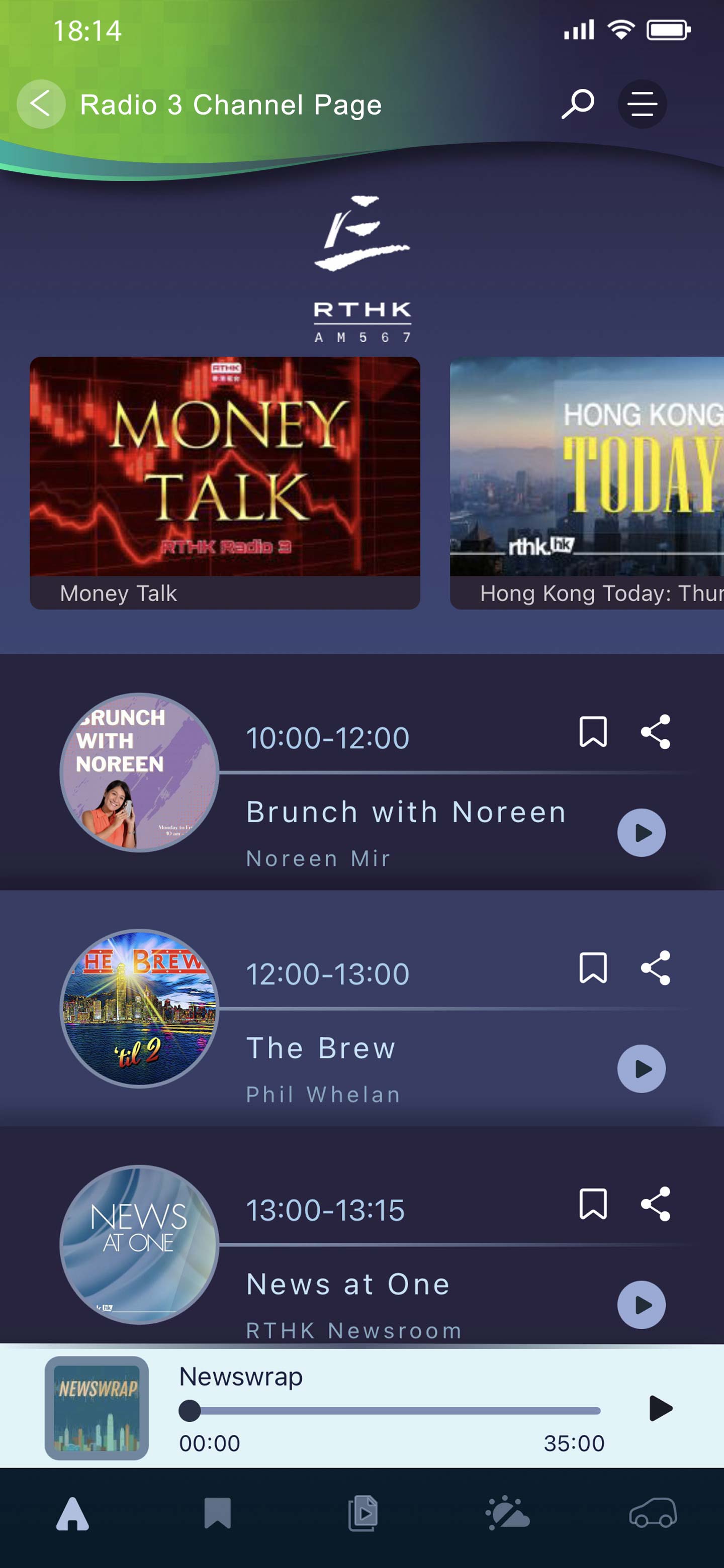
Task: Play Newswrap in the mini player
Action: (660, 1408)
